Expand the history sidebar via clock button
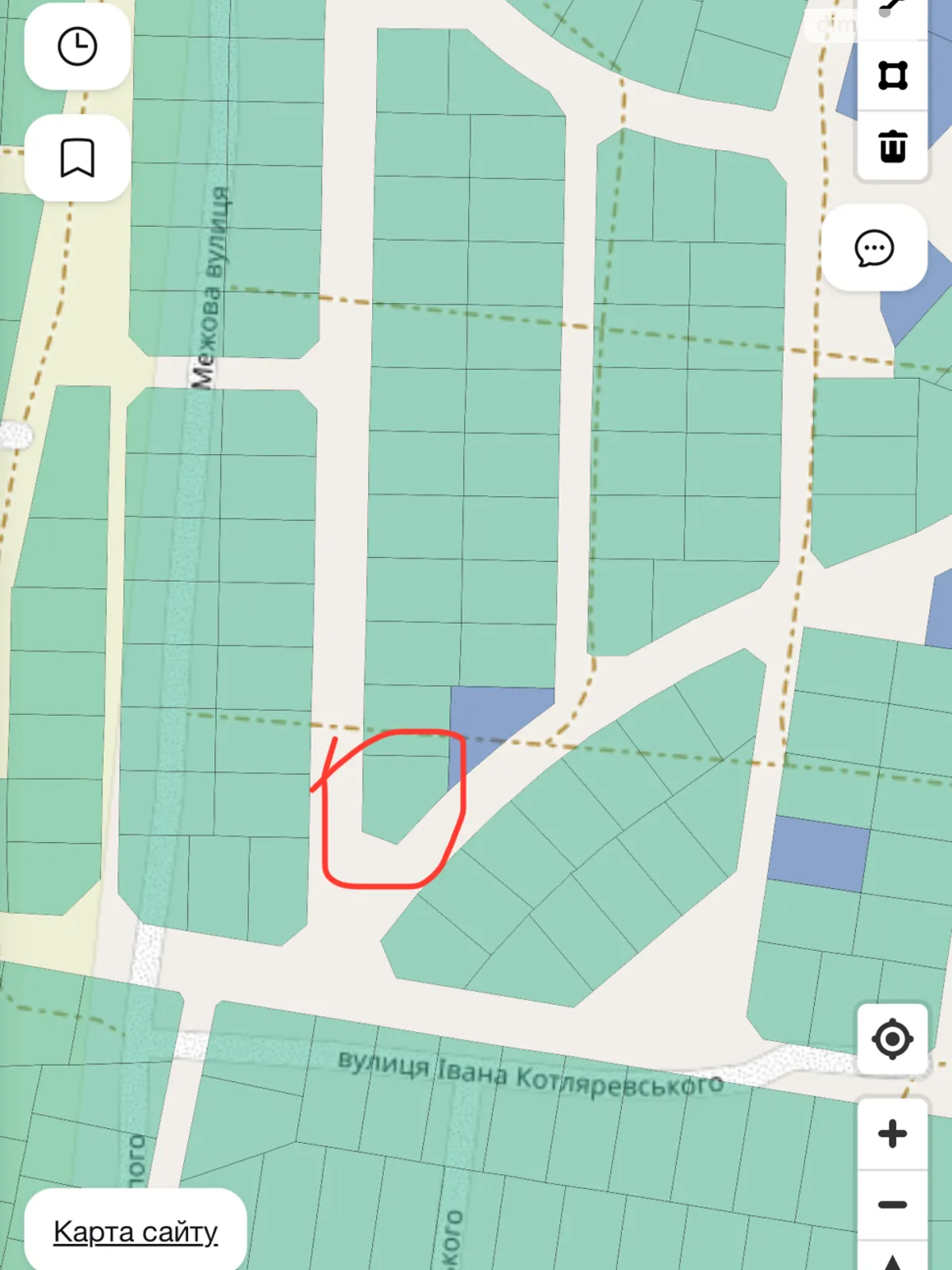This screenshot has height=1270, width=952. pos(77,45)
